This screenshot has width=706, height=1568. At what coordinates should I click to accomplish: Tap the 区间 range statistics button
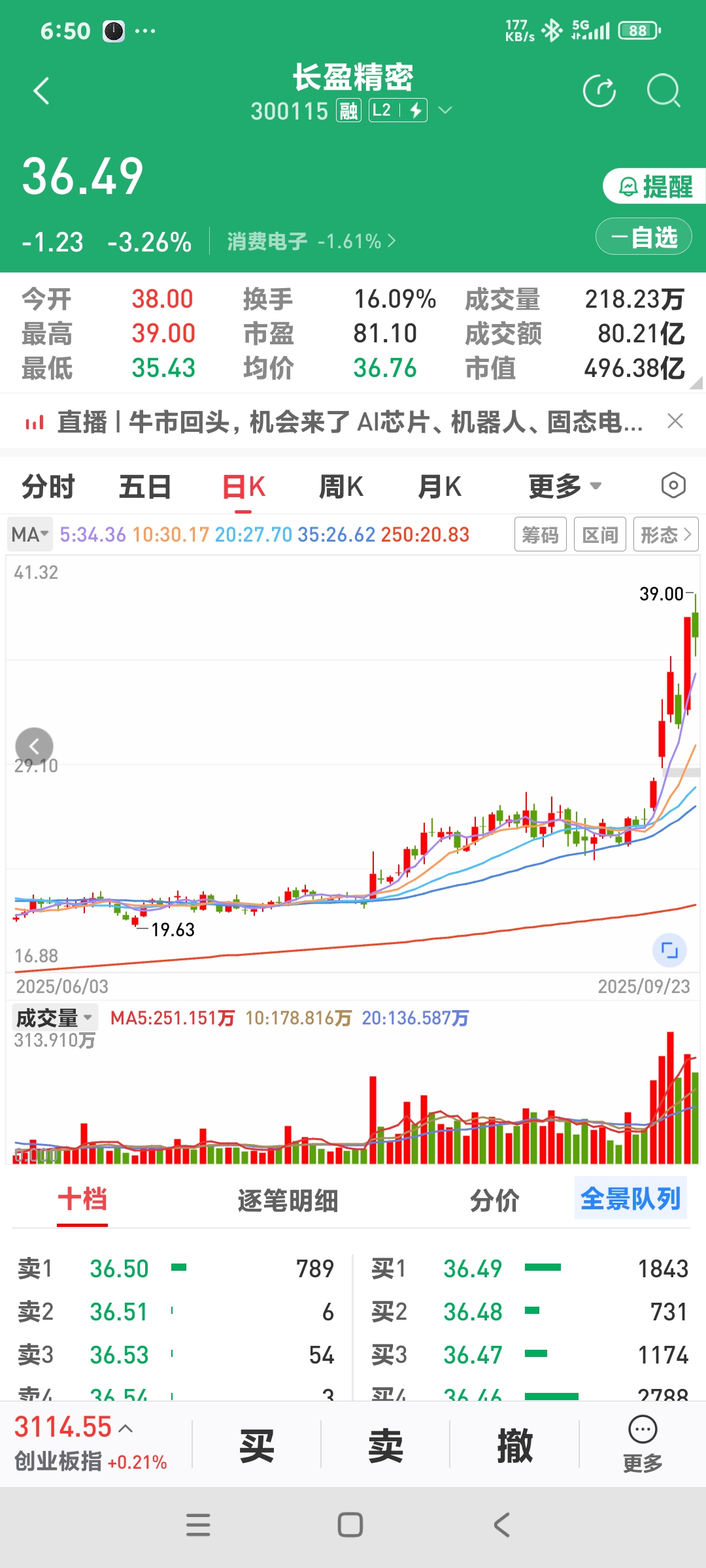tap(599, 535)
